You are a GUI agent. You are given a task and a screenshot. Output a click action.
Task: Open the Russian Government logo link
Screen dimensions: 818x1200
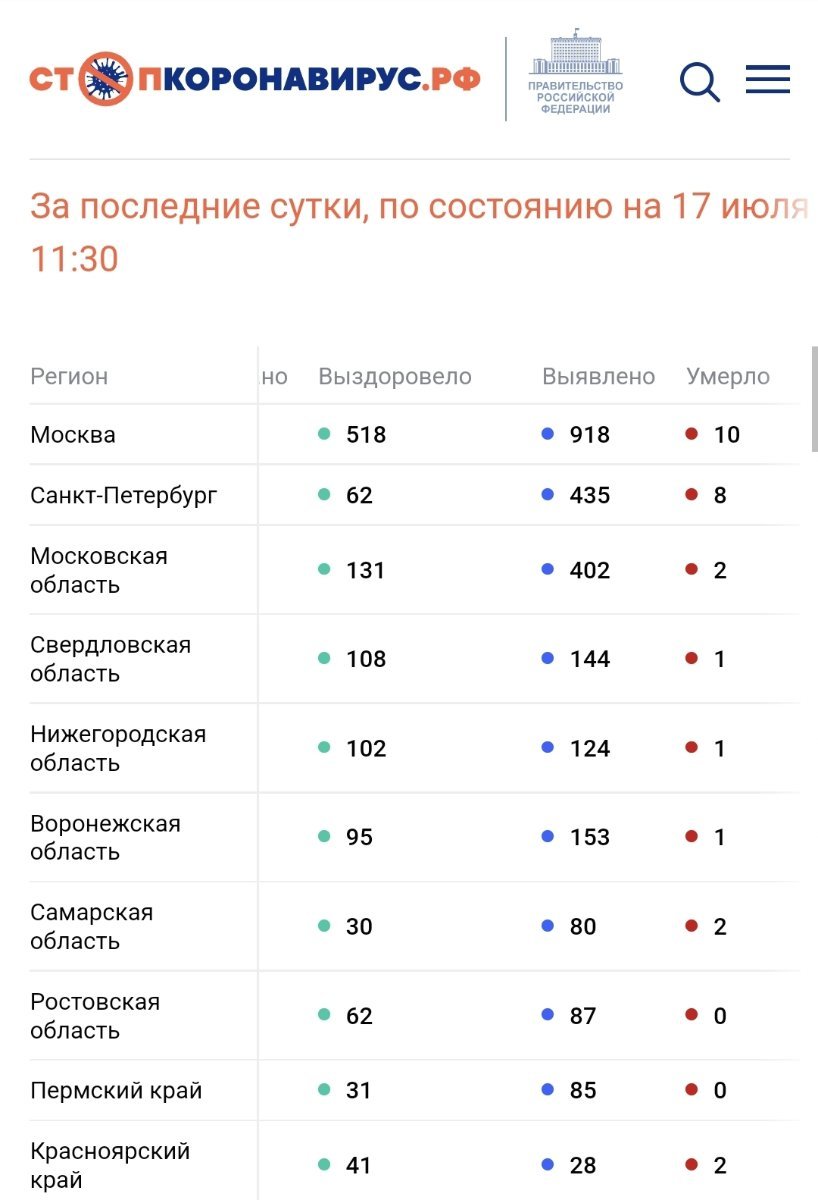click(575, 74)
